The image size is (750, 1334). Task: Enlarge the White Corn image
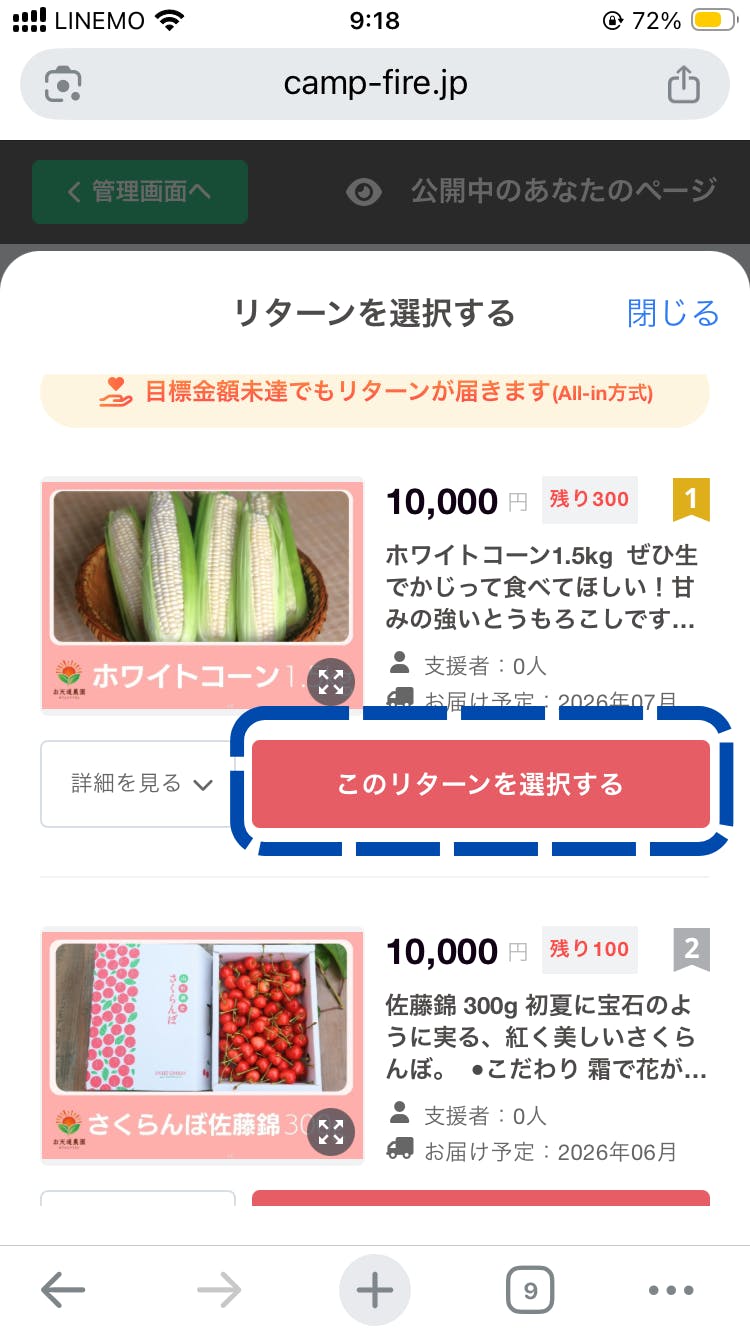tap(331, 683)
